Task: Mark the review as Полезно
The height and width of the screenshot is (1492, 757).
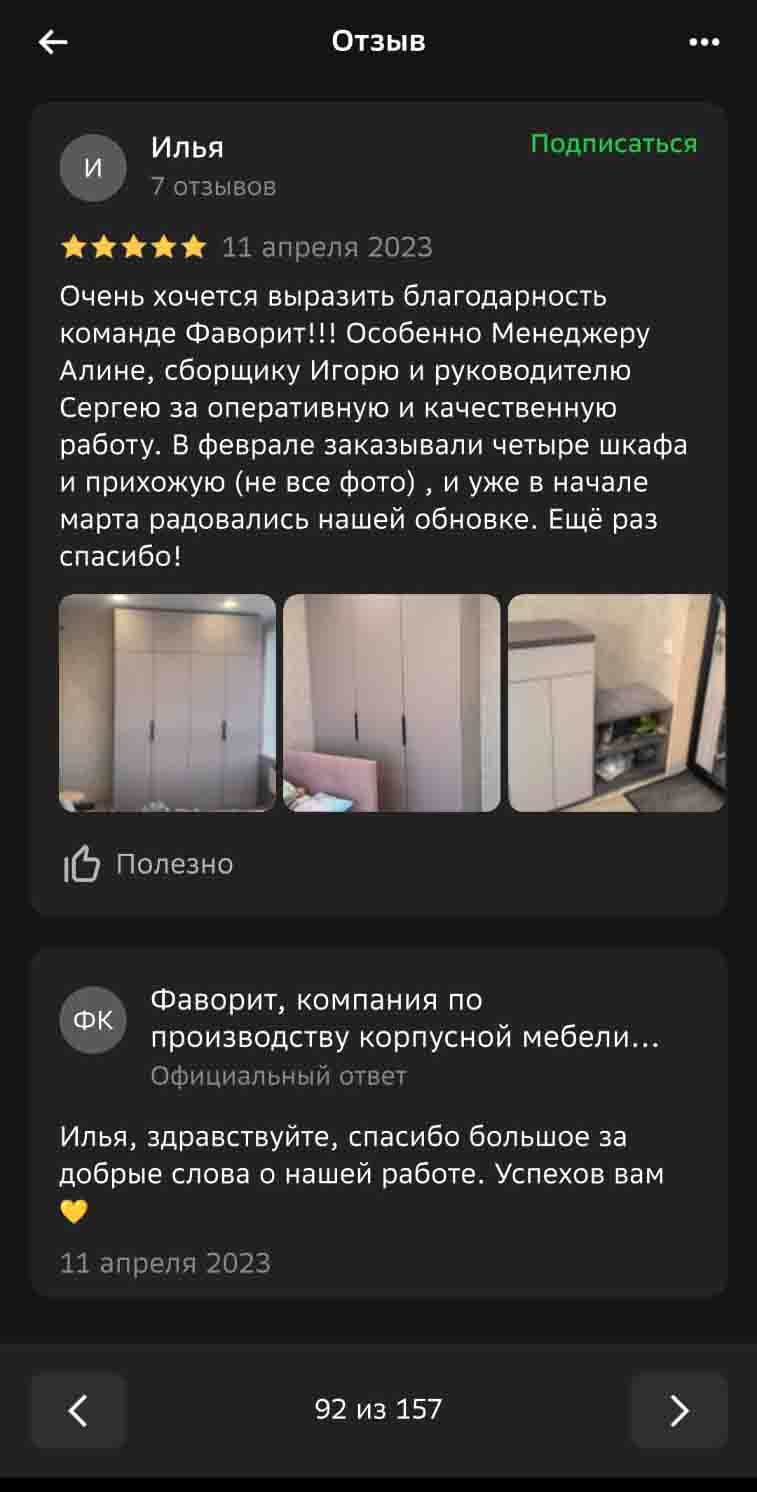Action: (148, 864)
